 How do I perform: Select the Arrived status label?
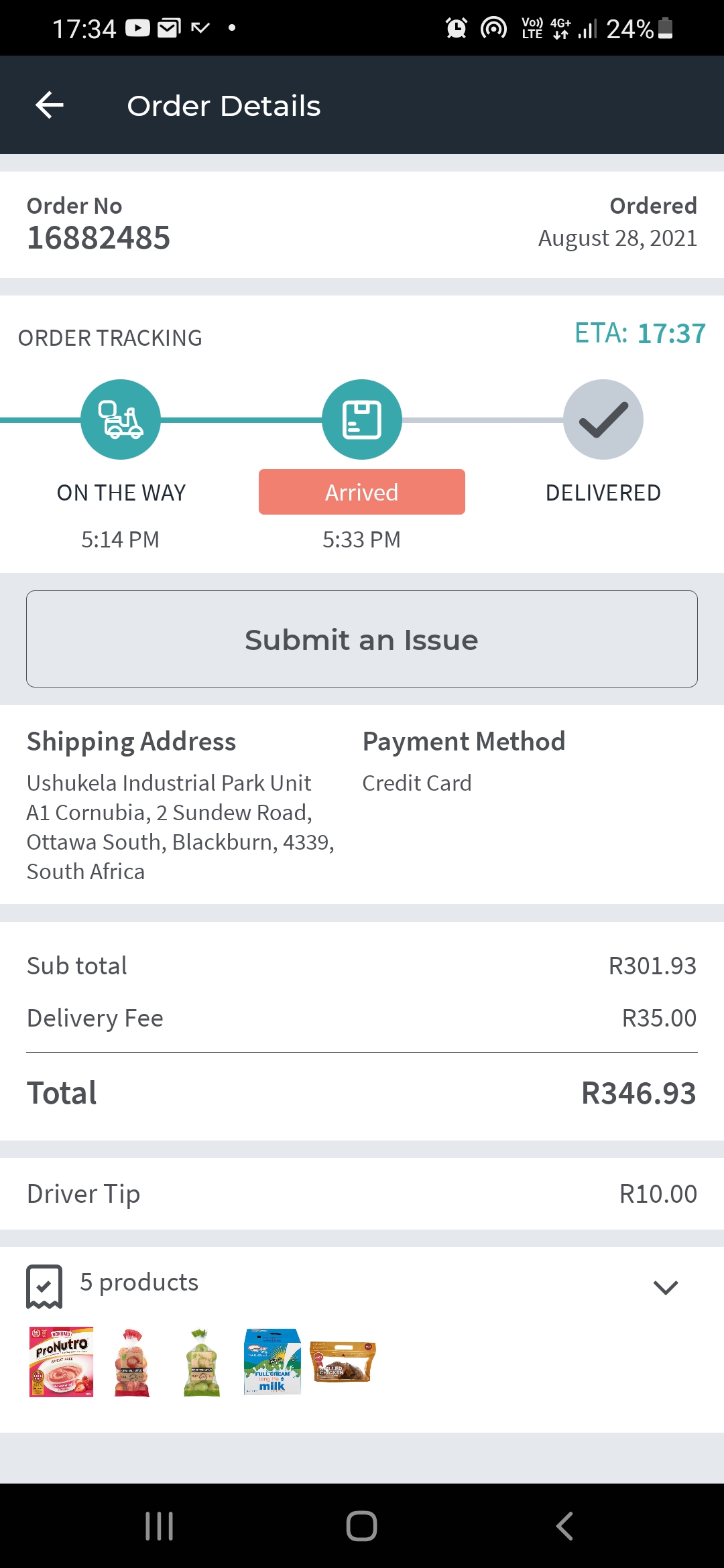click(361, 492)
